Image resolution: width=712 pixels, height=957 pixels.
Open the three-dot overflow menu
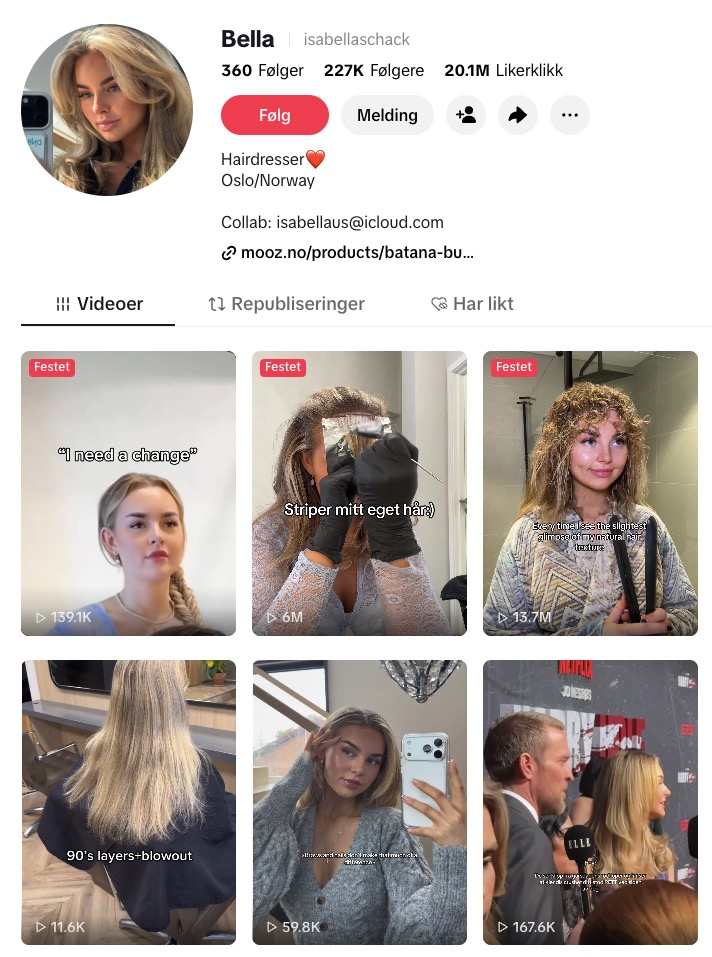(x=570, y=115)
